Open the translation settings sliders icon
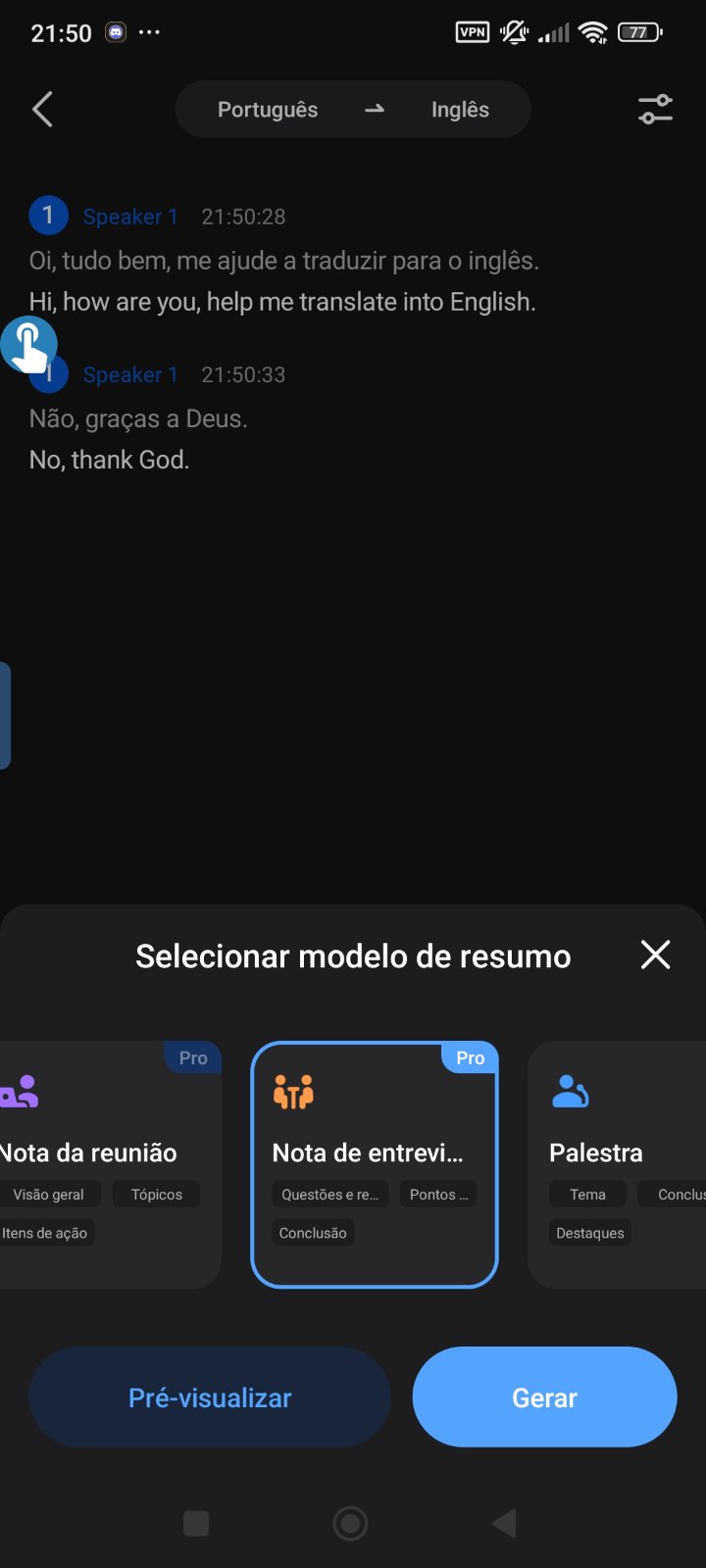The height and width of the screenshot is (1568, 706). [x=655, y=110]
